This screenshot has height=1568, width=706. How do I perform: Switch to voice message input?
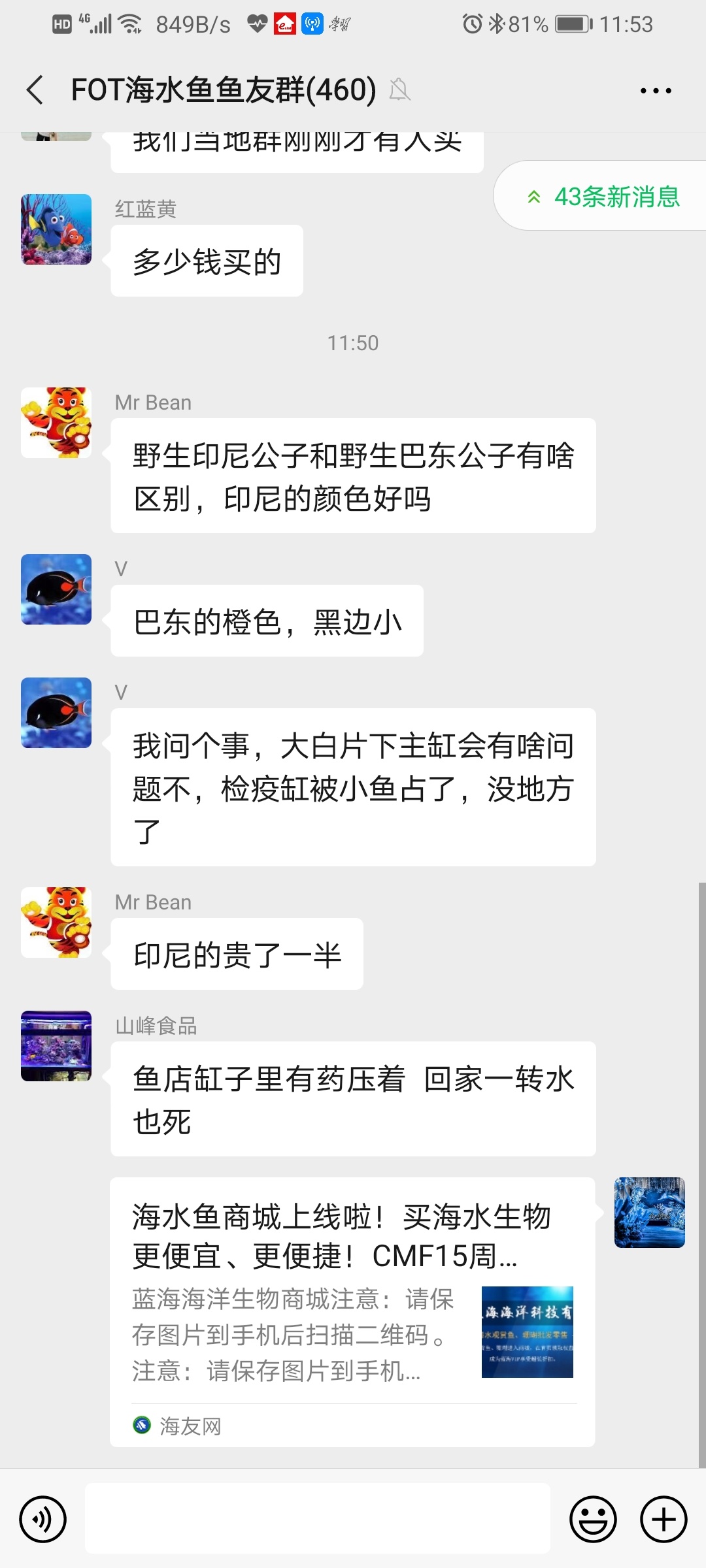click(x=43, y=1519)
